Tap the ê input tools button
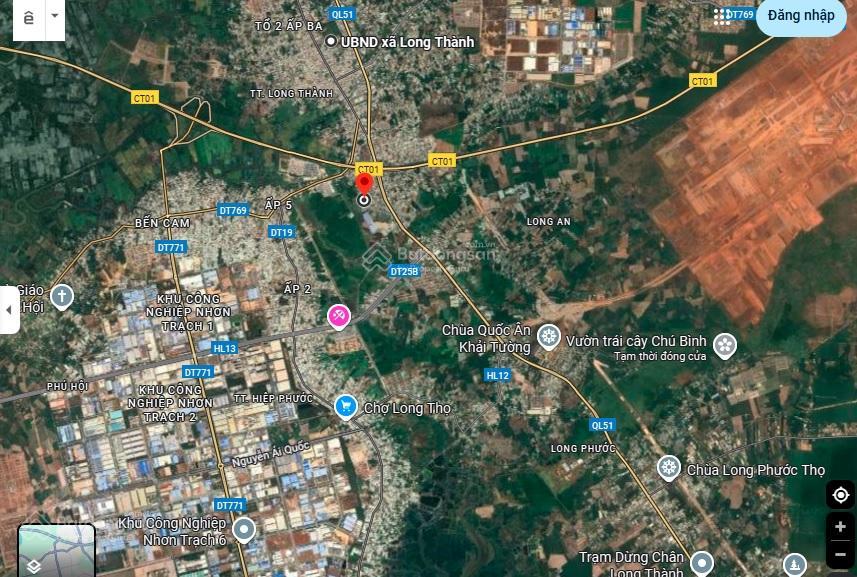Image resolution: width=857 pixels, height=577 pixels. click(28, 17)
